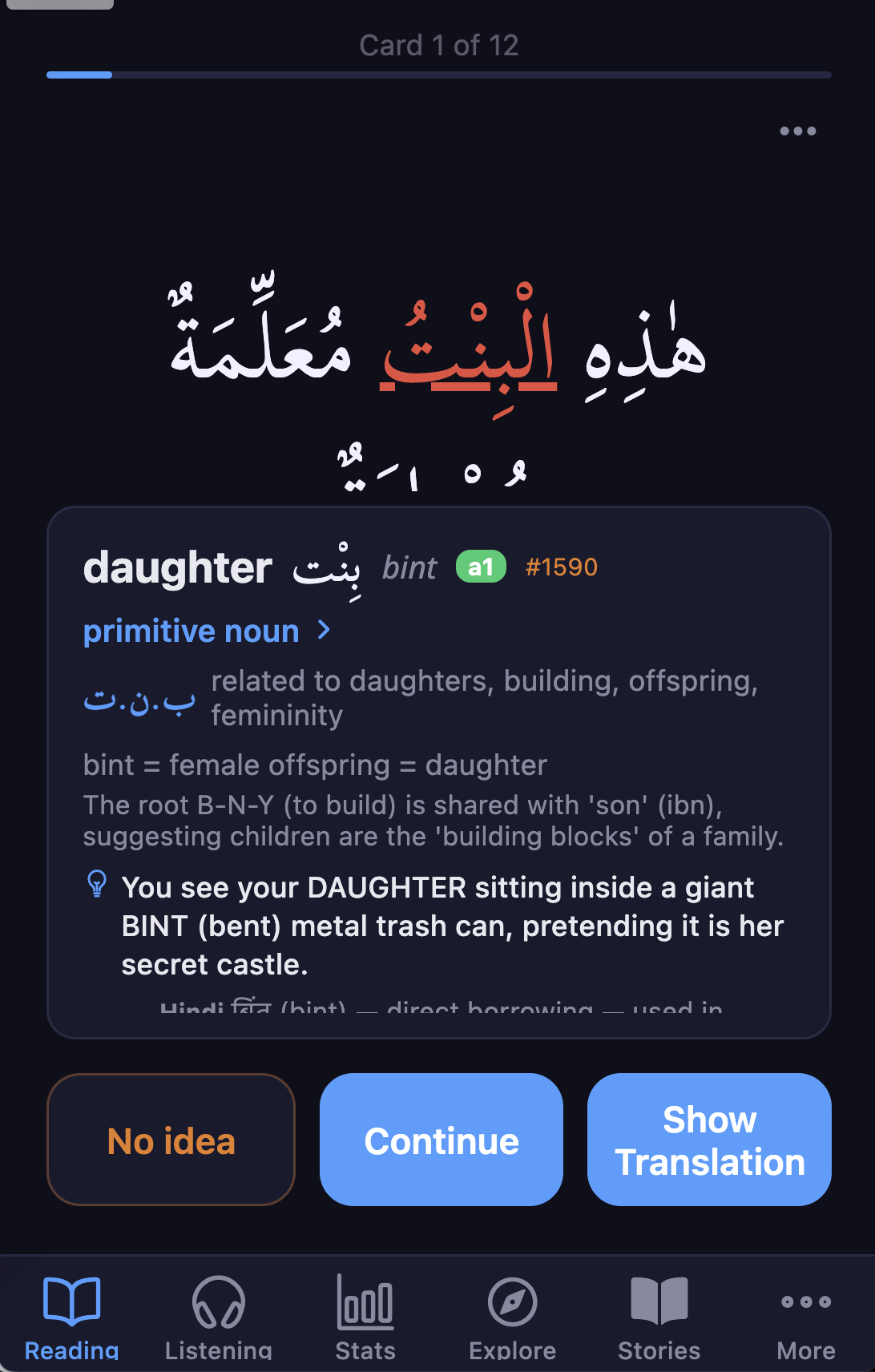Image resolution: width=875 pixels, height=1372 pixels.
Task: Show Translation for the sentence
Action: pyautogui.click(x=708, y=1140)
